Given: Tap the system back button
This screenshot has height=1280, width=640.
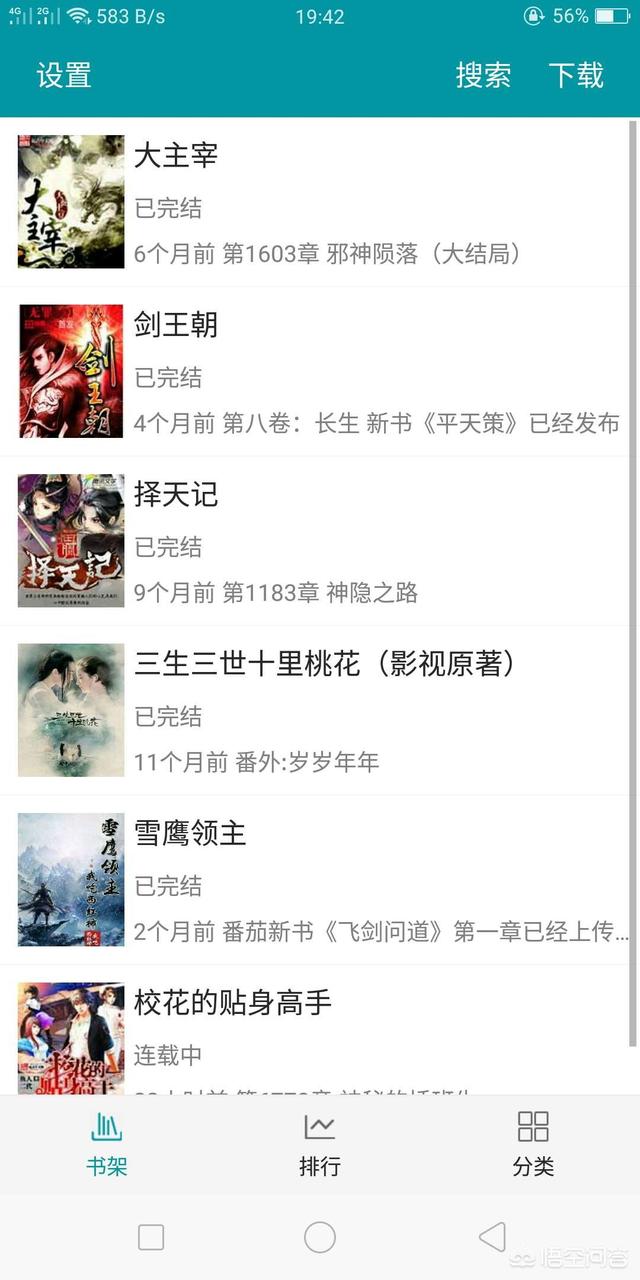Looking at the screenshot, I should point(492,1237).
